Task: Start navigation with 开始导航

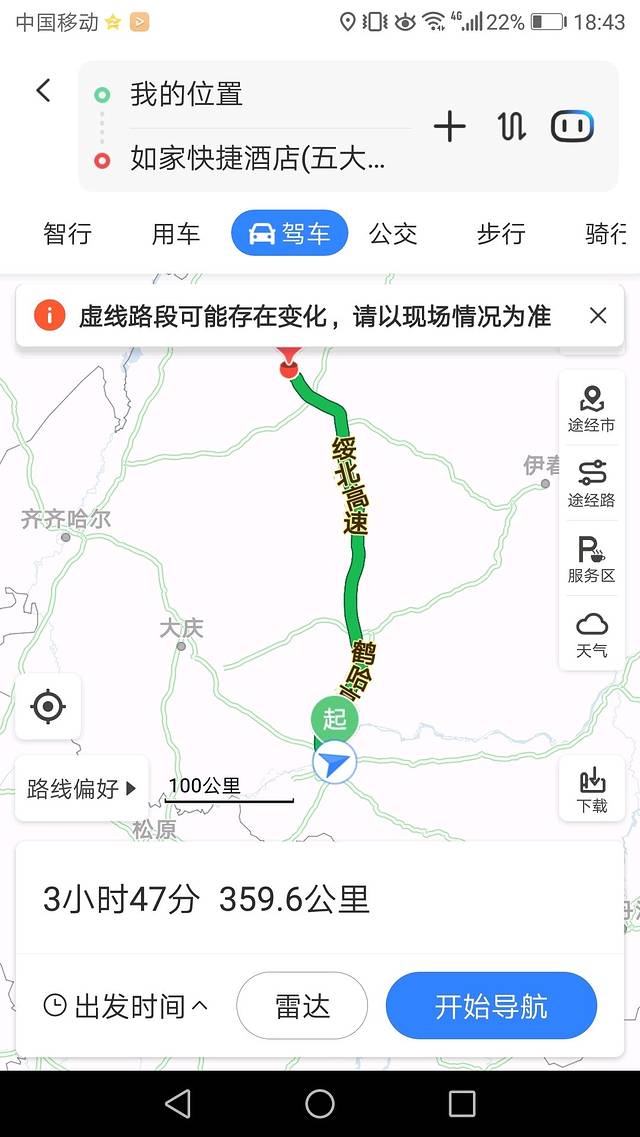Action: tap(491, 1006)
